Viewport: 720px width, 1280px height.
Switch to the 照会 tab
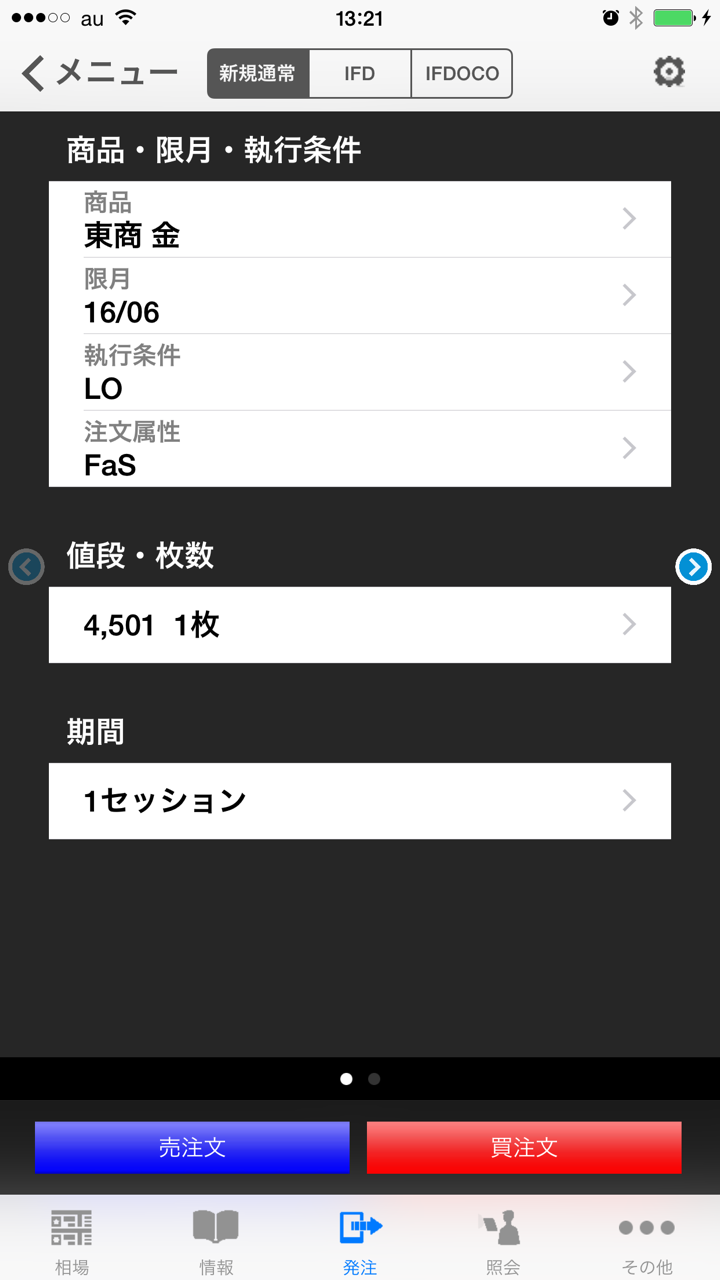tap(503, 1240)
